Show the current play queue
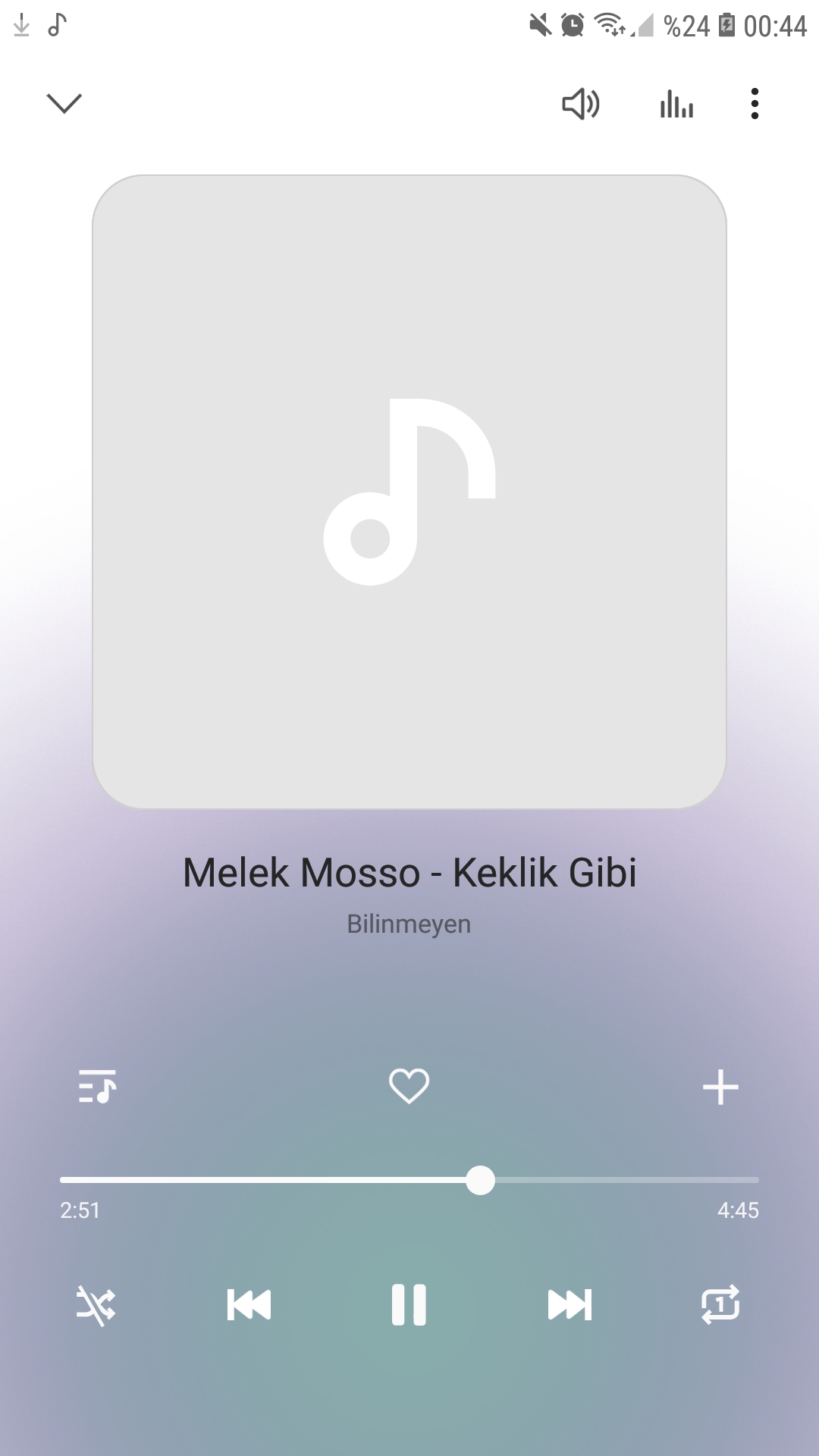Viewport: 819px width, 1456px height. 97,1086
